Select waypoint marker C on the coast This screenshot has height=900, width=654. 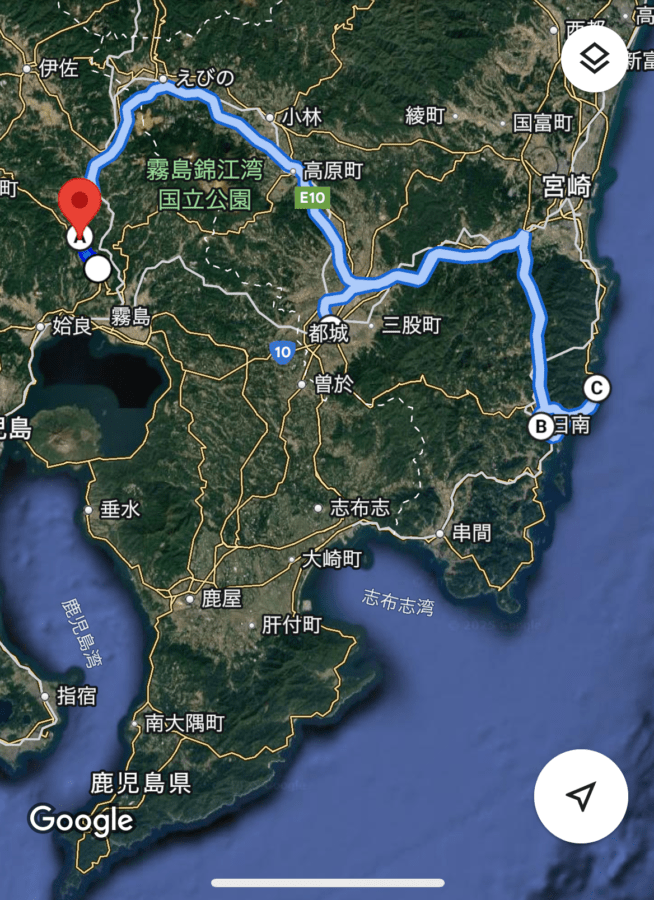click(597, 387)
